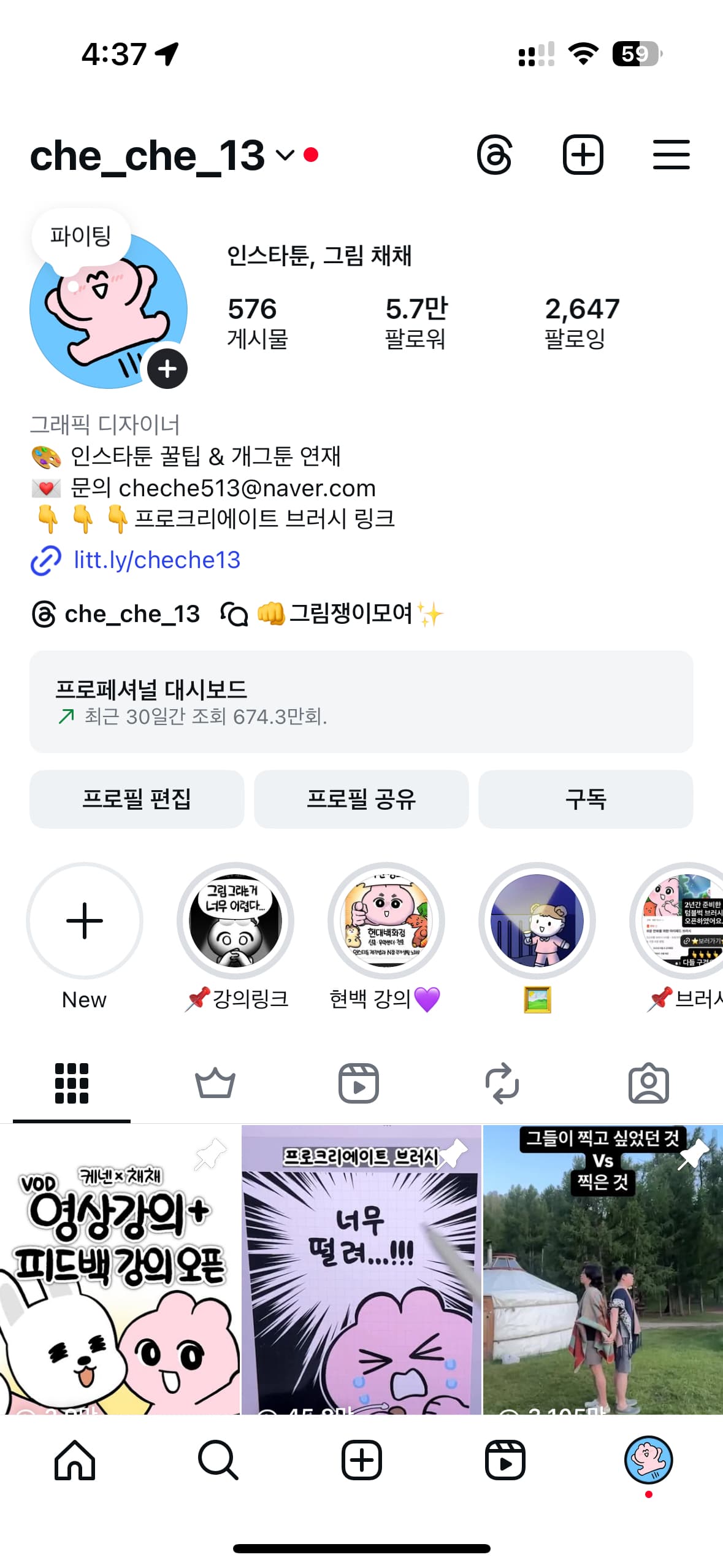
Task: Tap the 프로필 편집 button
Action: tap(136, 799)
